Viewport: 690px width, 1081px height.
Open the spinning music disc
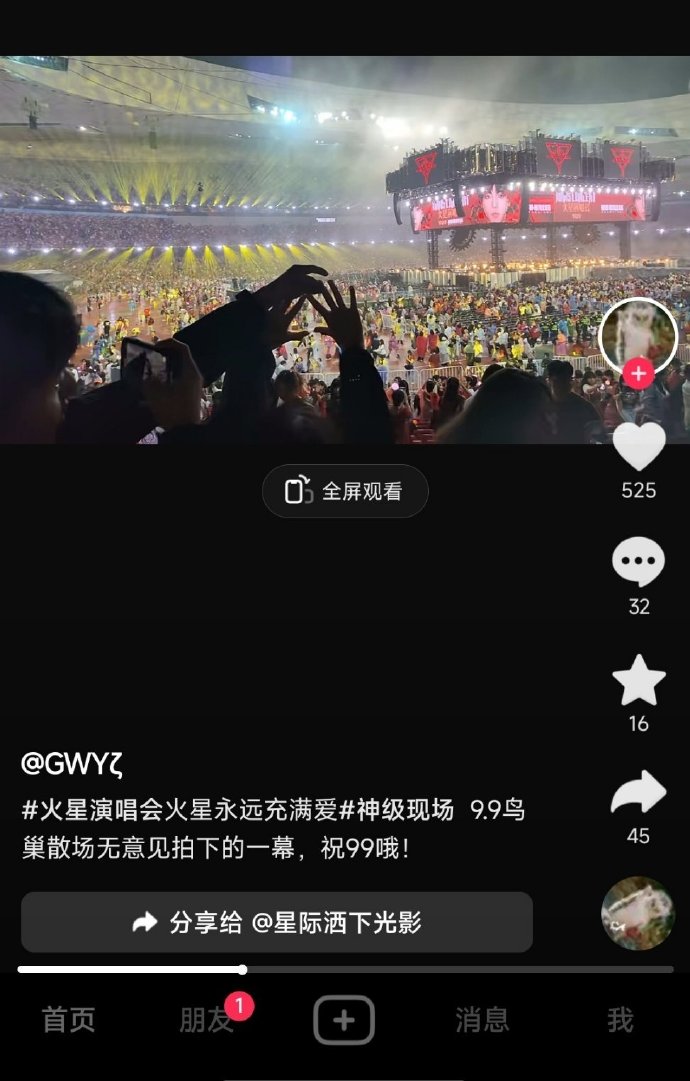(637, 912)
